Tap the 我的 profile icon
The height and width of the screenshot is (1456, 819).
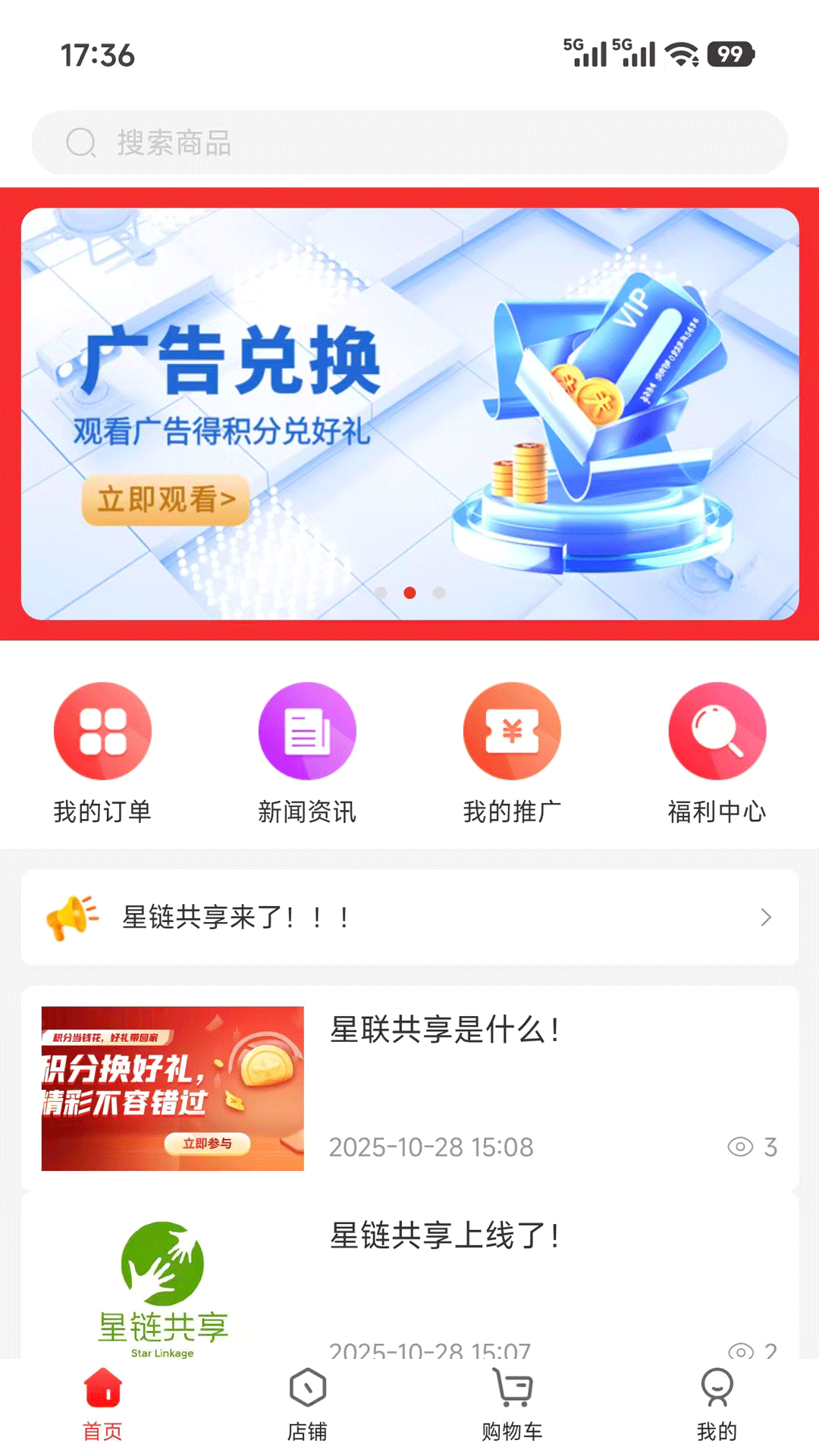(x=717, y=1392)
